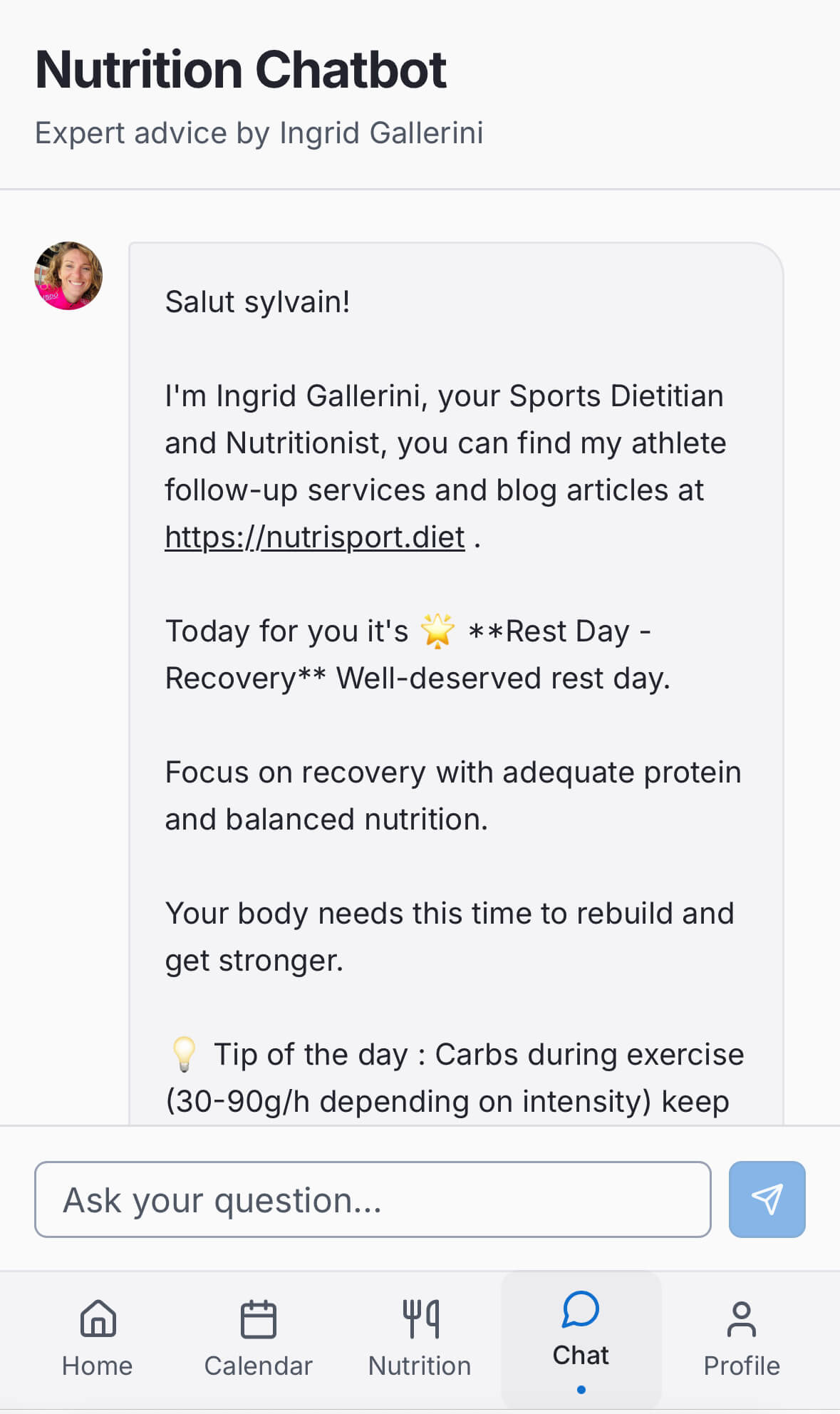Focus the 'Ask your question...' field

pyautogui.click(x=373, y=1199)
